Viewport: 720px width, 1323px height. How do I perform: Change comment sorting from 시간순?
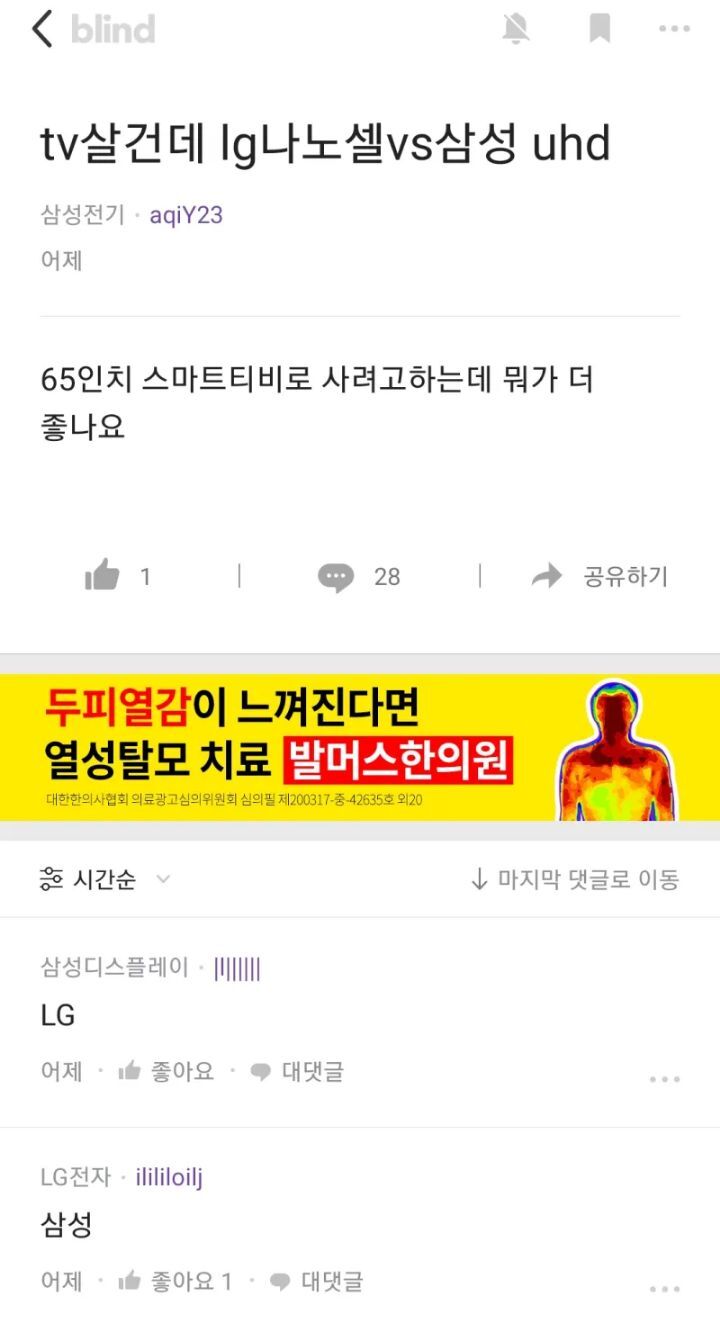pos(105,879)
